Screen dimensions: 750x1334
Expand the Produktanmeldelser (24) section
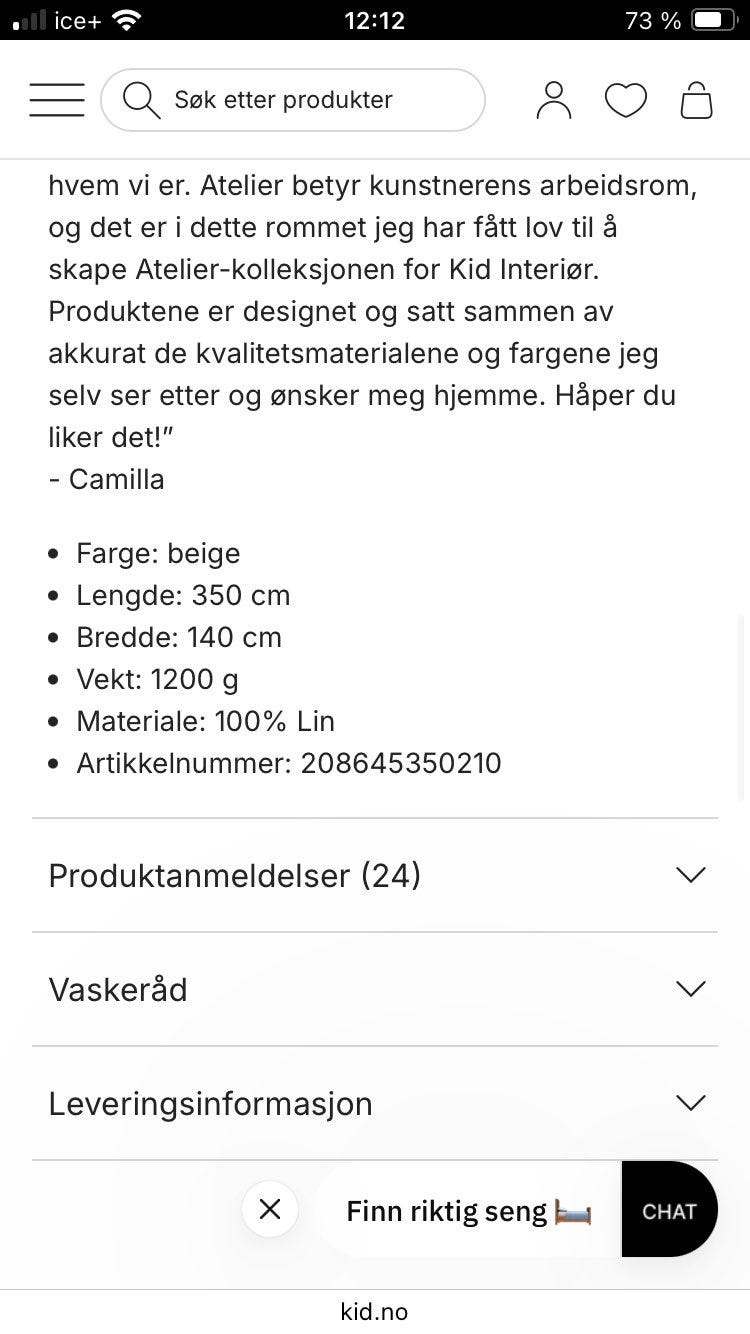coord(375,874)
